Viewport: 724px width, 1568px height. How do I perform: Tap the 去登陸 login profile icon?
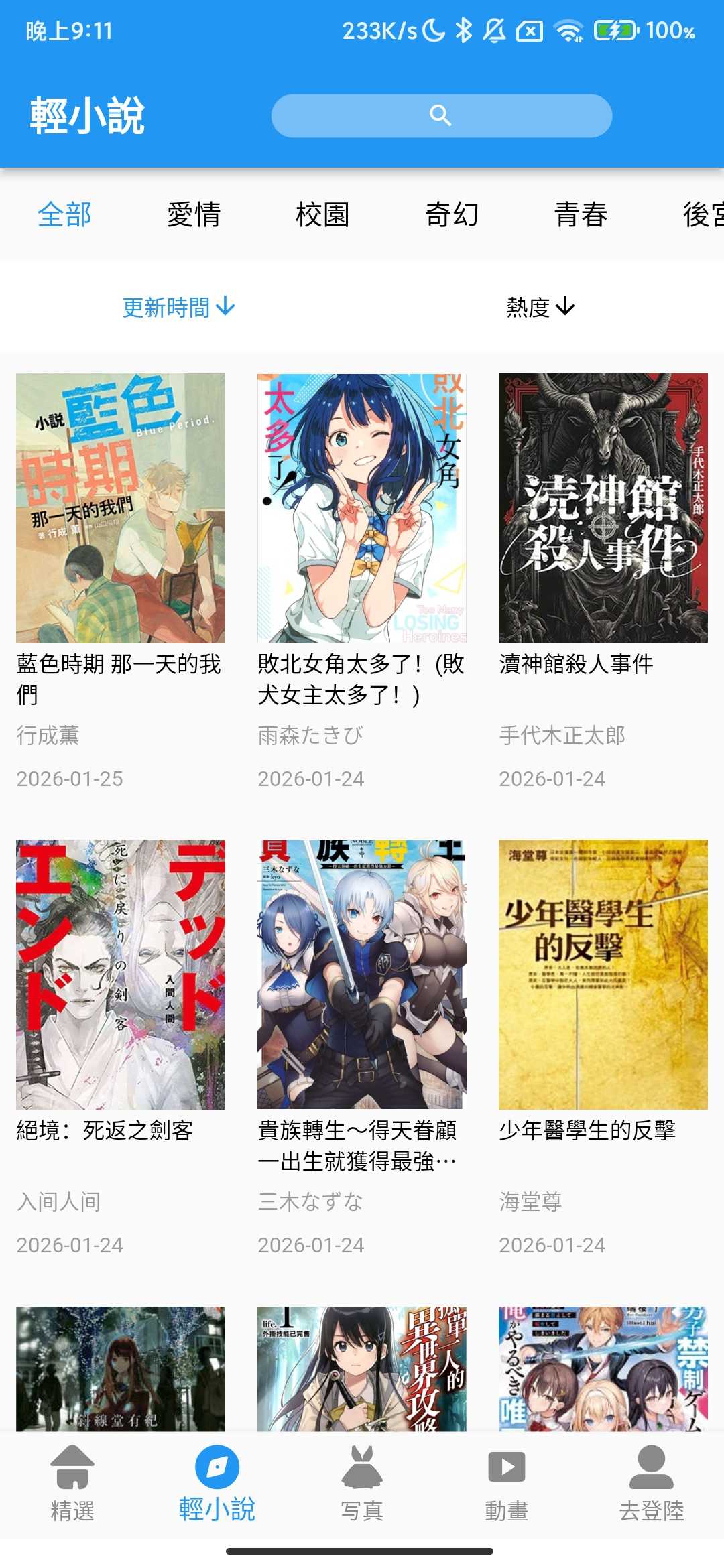(x=651, y=1481)
